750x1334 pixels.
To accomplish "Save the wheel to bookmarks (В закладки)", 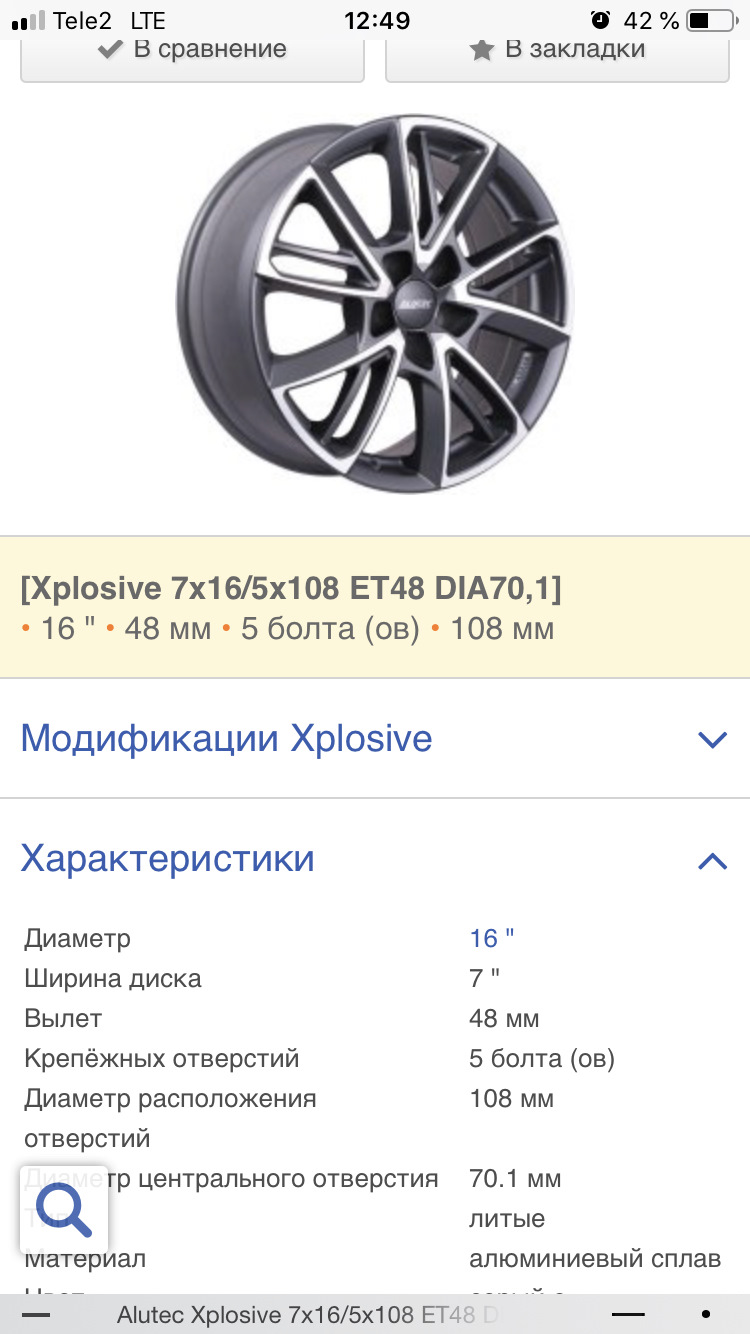I will [x=557, y=52].
